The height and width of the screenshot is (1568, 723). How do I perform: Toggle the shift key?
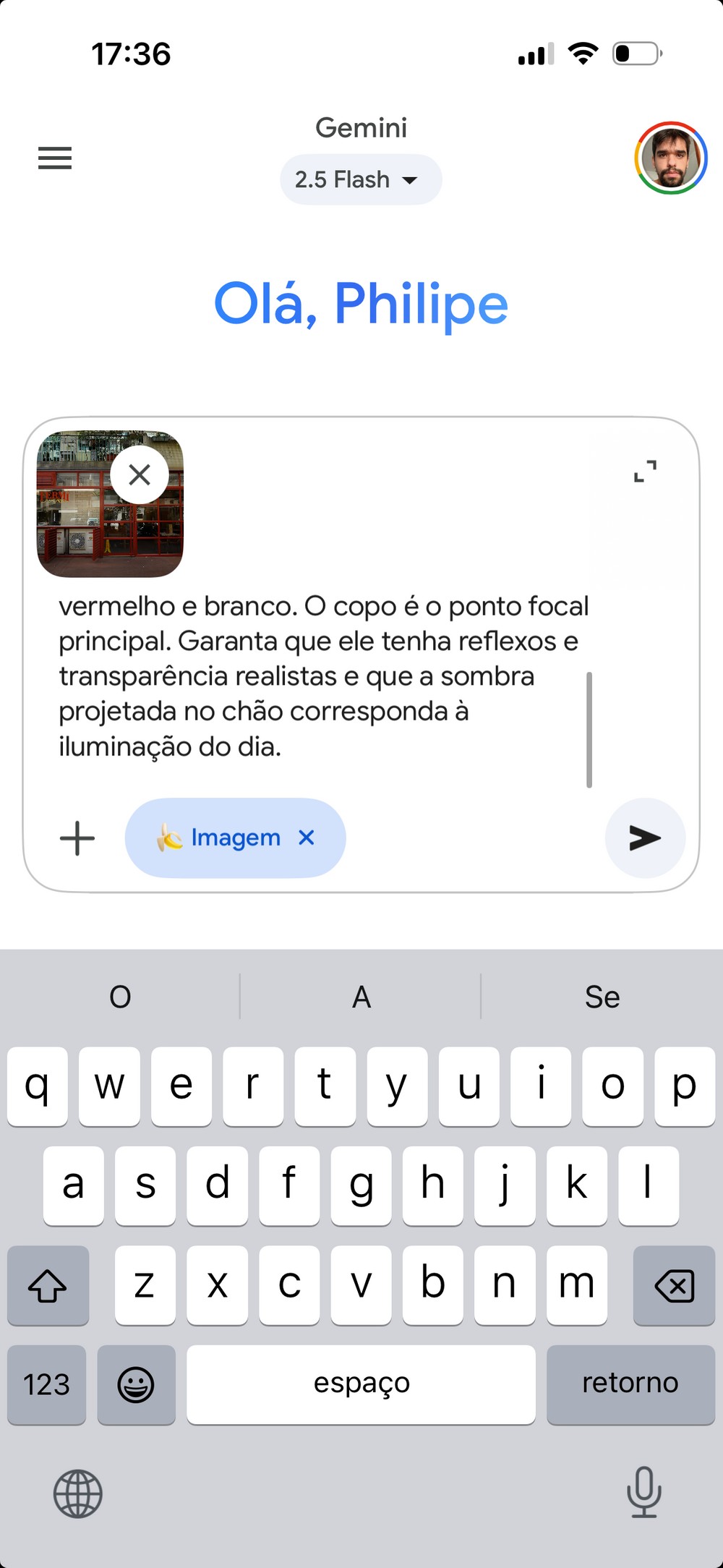point(48,1286)
